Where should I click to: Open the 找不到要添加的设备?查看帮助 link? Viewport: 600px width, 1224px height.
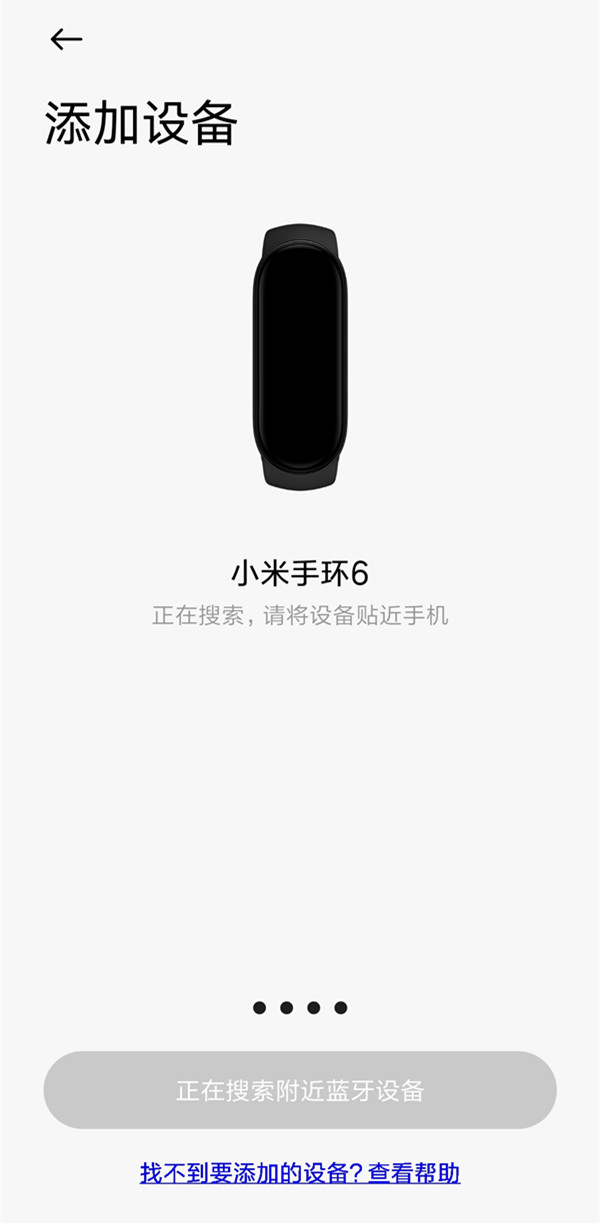pos(300,1172)
